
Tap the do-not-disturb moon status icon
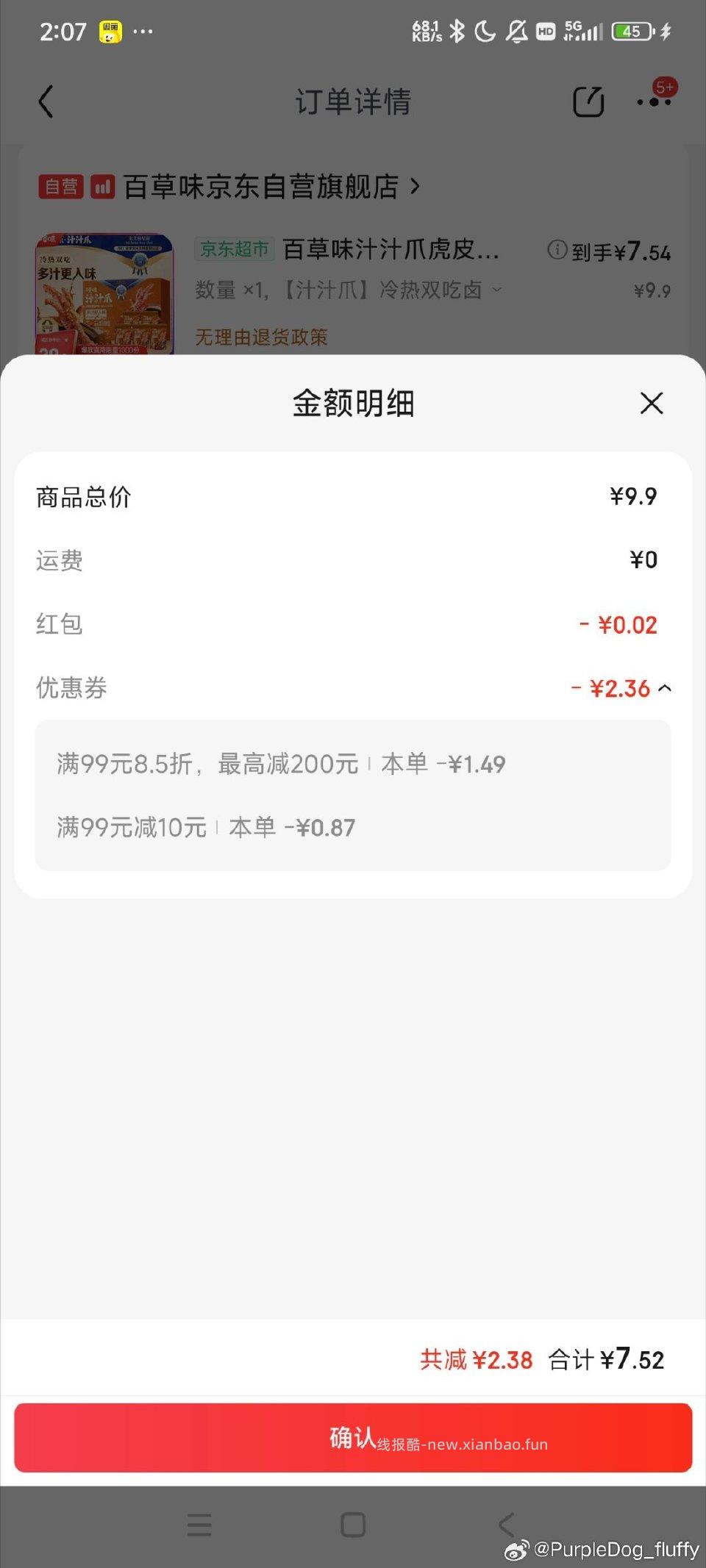click(484, 32)
